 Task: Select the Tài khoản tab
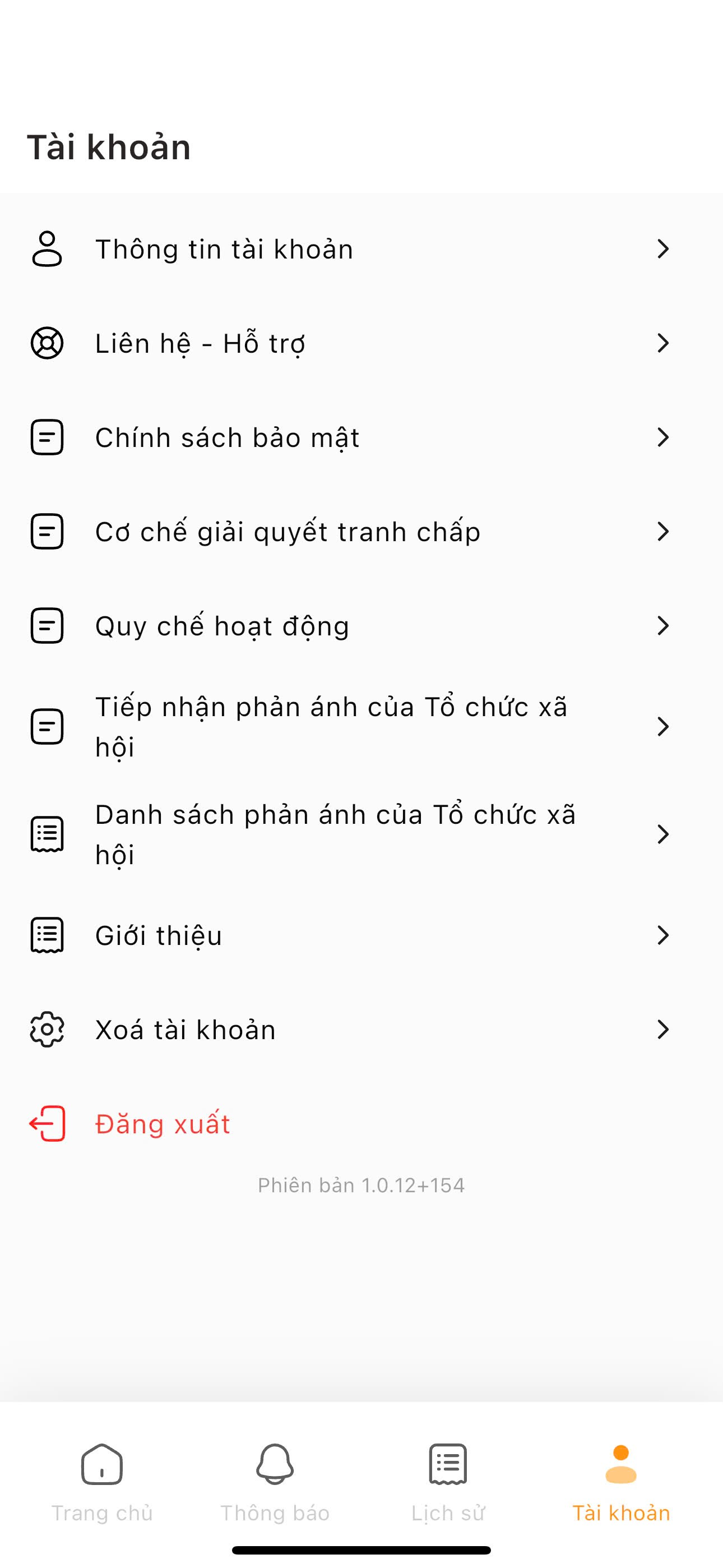621,1479
